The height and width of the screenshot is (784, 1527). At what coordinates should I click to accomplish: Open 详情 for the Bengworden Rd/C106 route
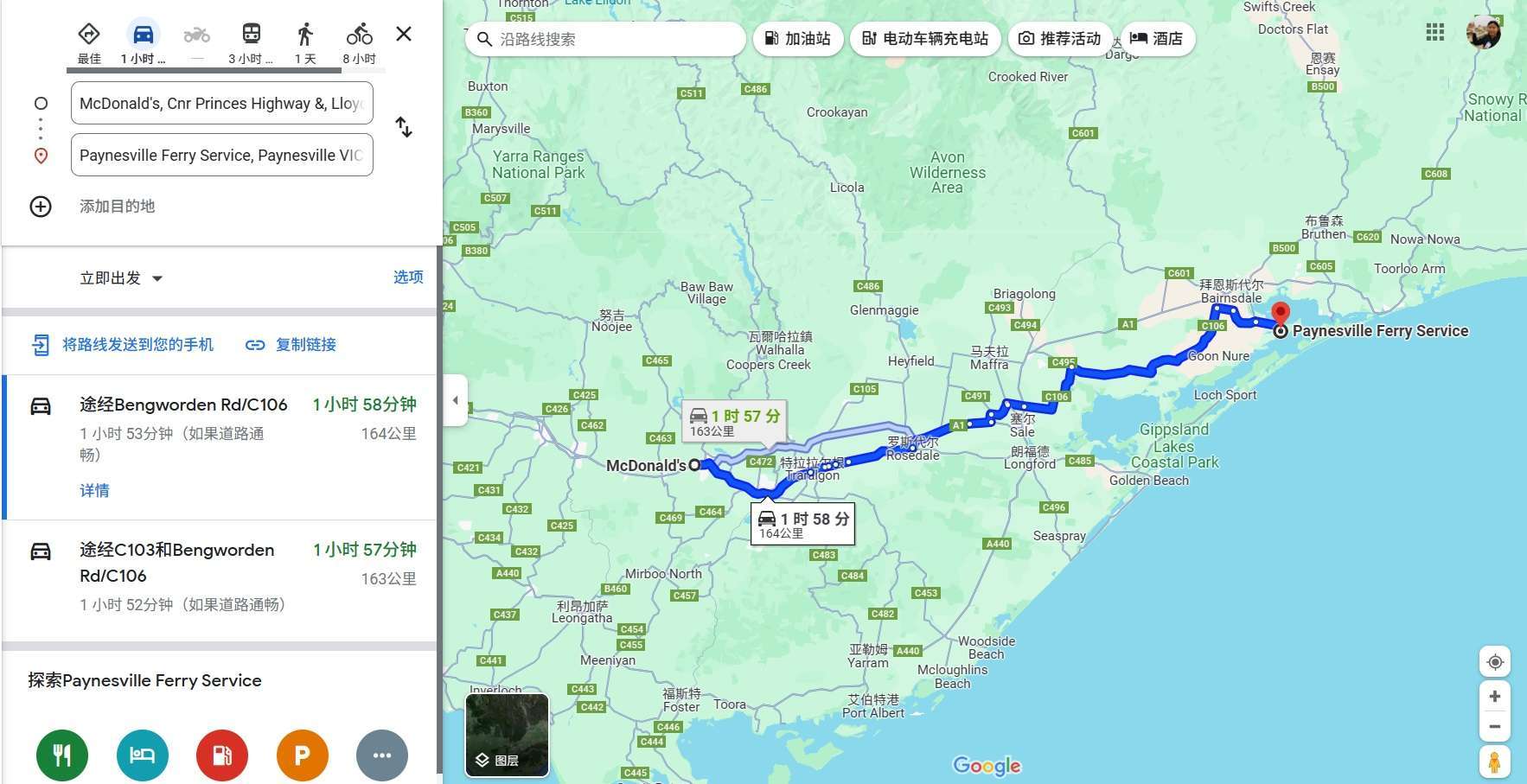(94, 491)
